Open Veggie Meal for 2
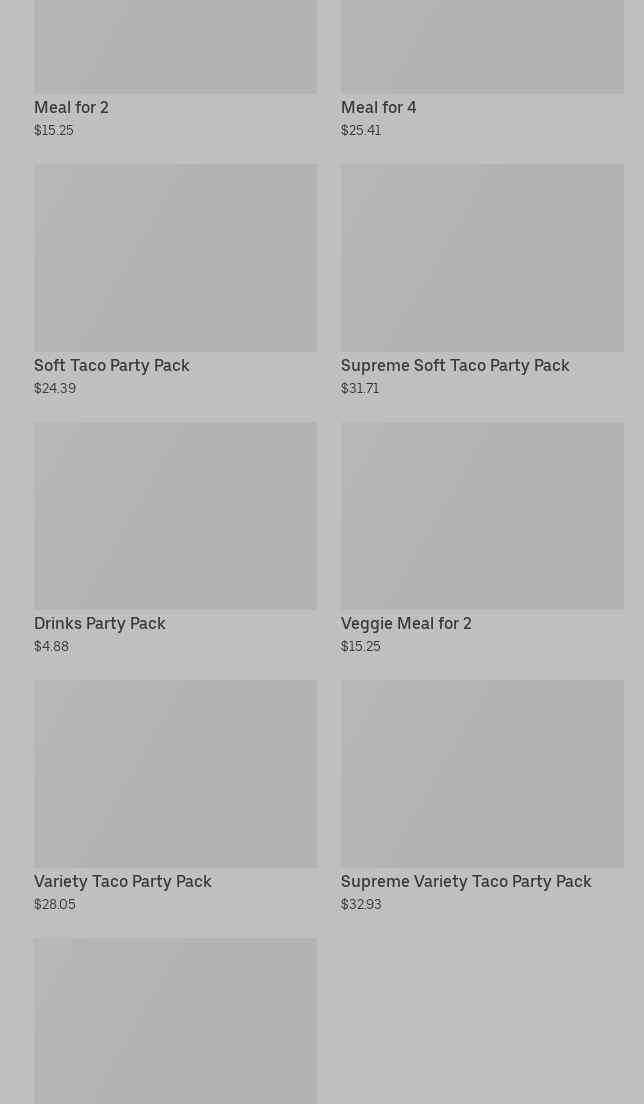Viewport: 644px width, 1104px height. coord(482,538)
